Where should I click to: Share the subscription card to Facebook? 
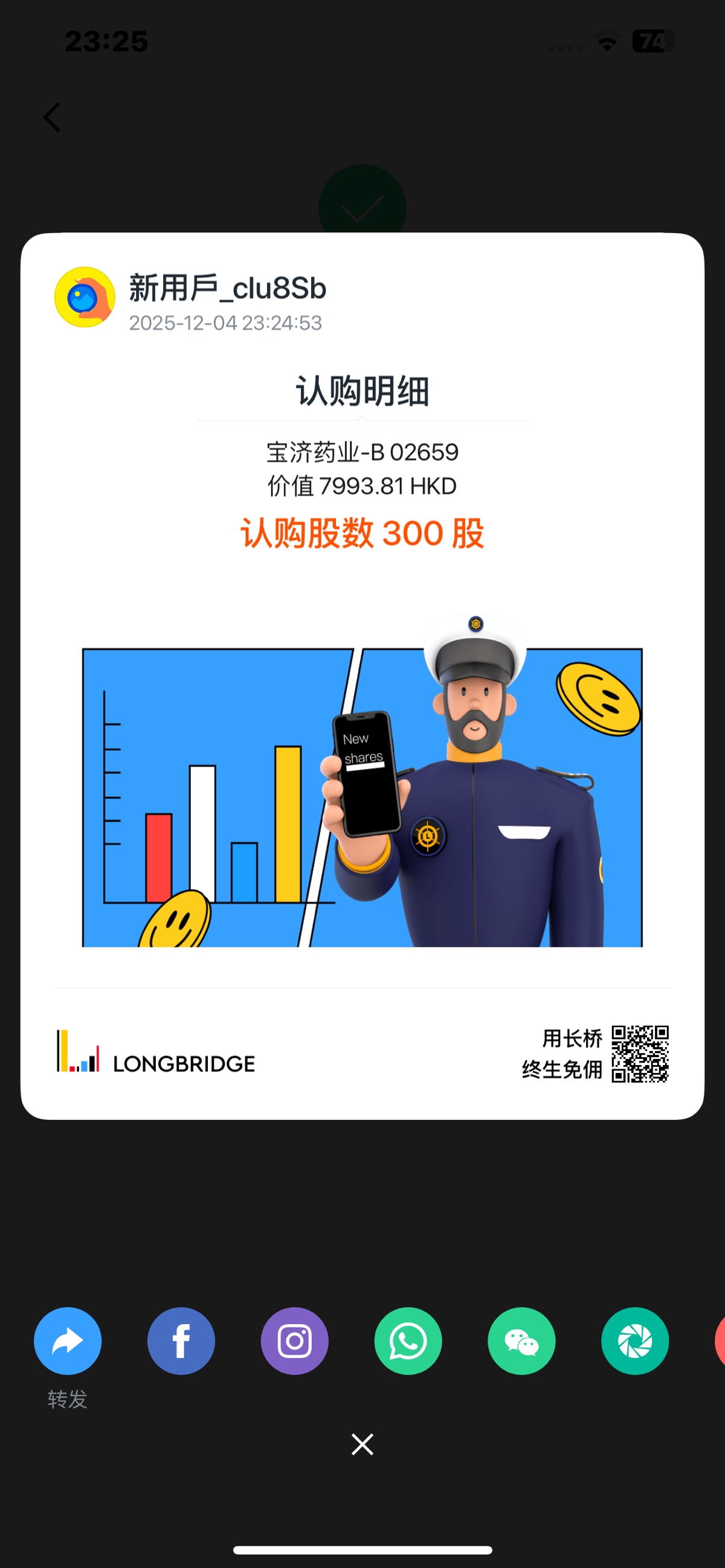pyautogui.click(x=181, y=1341)
